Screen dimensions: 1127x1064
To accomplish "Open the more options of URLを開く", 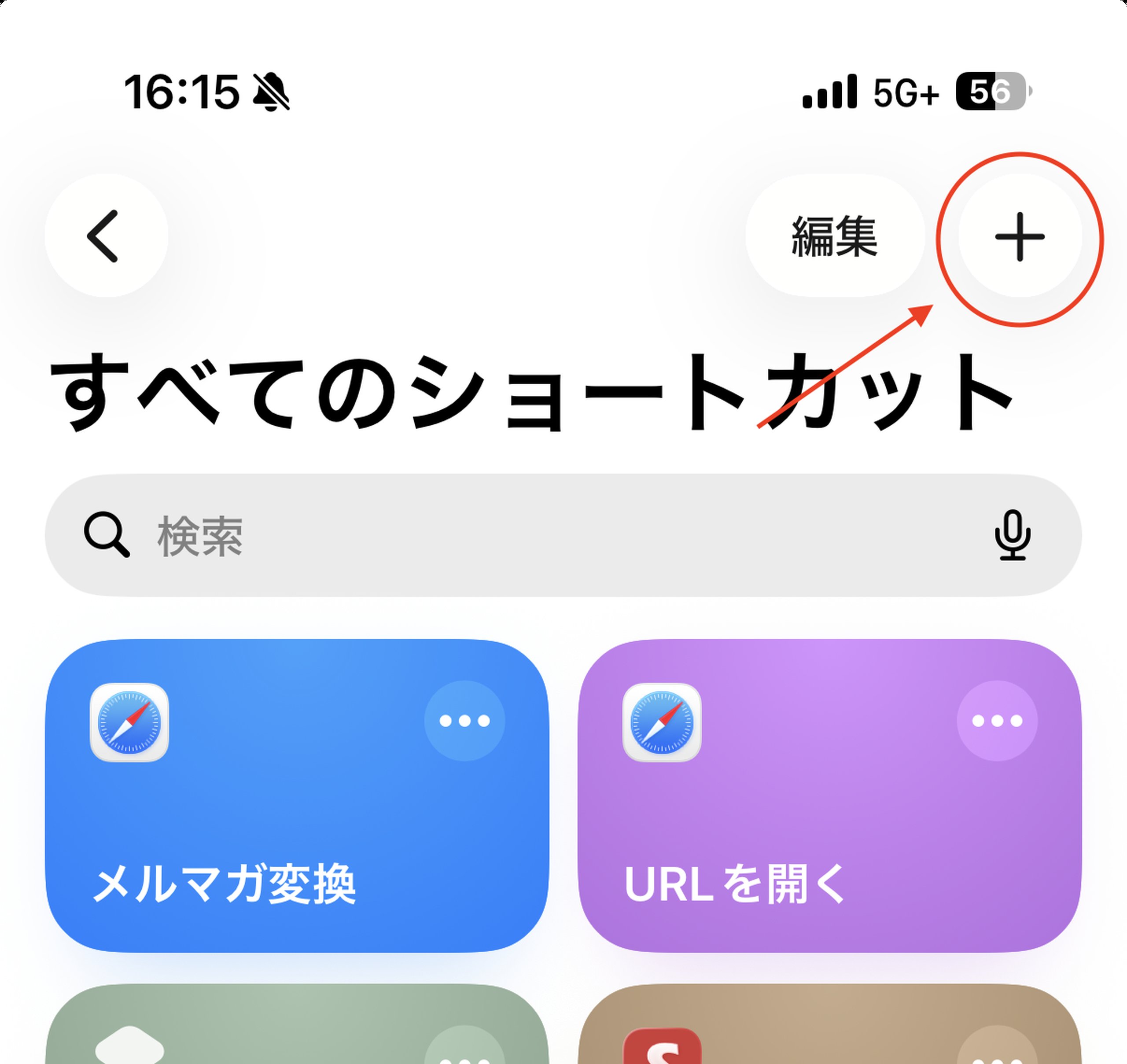I will (997, 721).
